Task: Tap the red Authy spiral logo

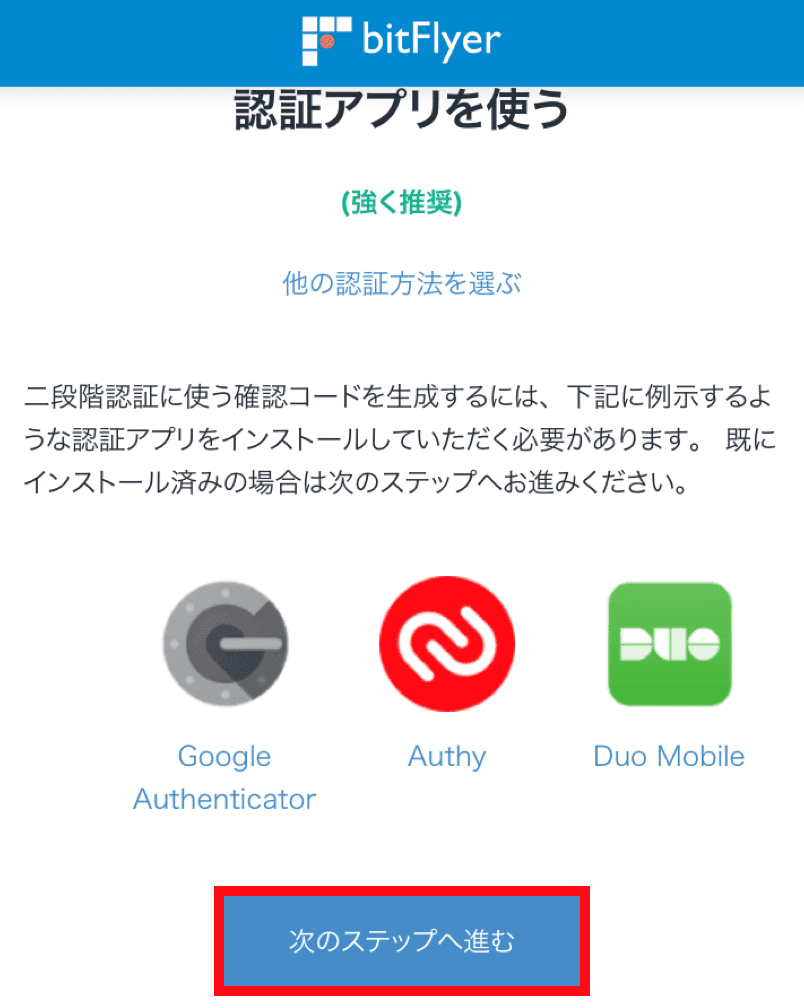Action: coord(447,645)
